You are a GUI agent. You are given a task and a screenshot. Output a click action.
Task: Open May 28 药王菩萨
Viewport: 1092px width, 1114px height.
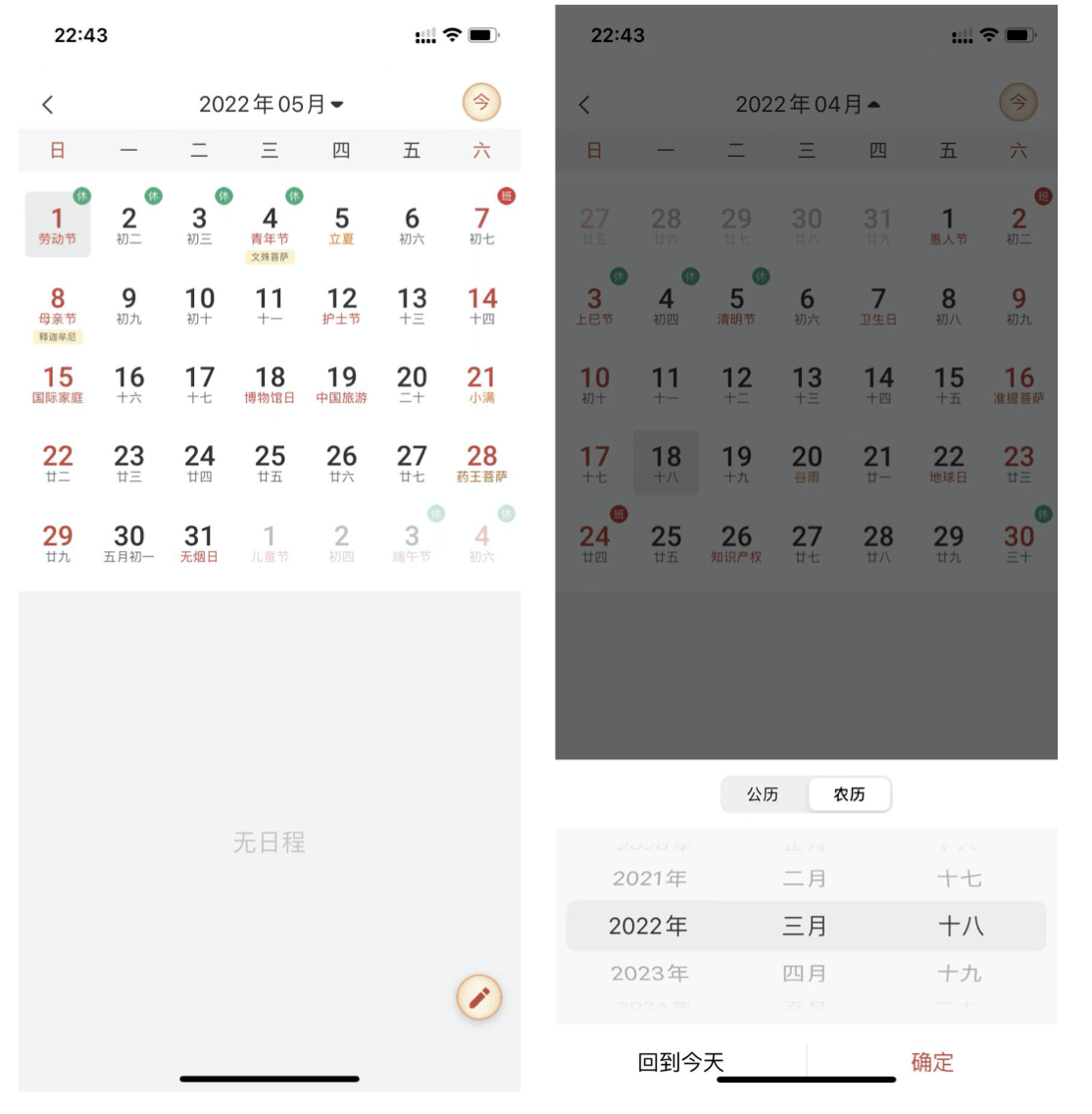pos(481,464)
